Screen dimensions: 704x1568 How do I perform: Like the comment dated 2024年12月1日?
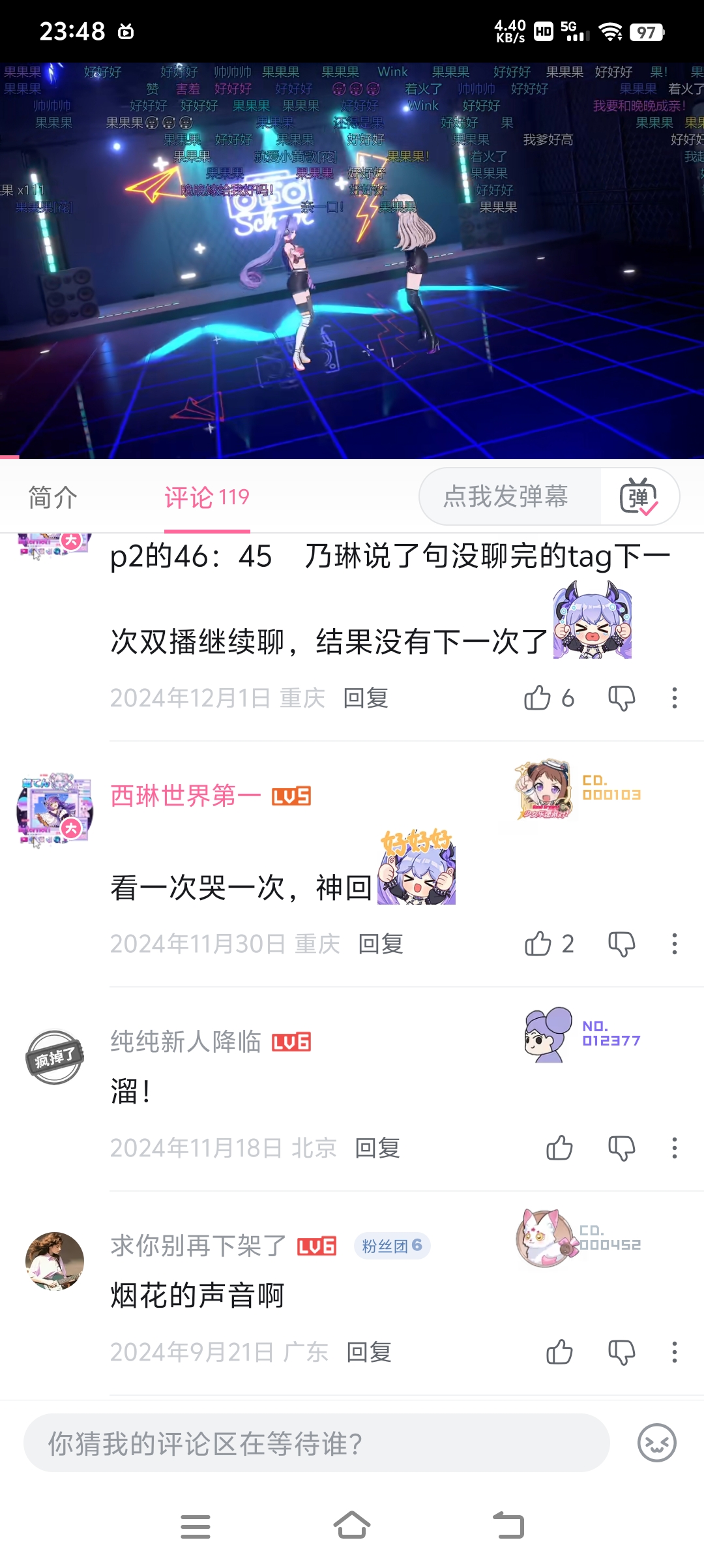538,698
